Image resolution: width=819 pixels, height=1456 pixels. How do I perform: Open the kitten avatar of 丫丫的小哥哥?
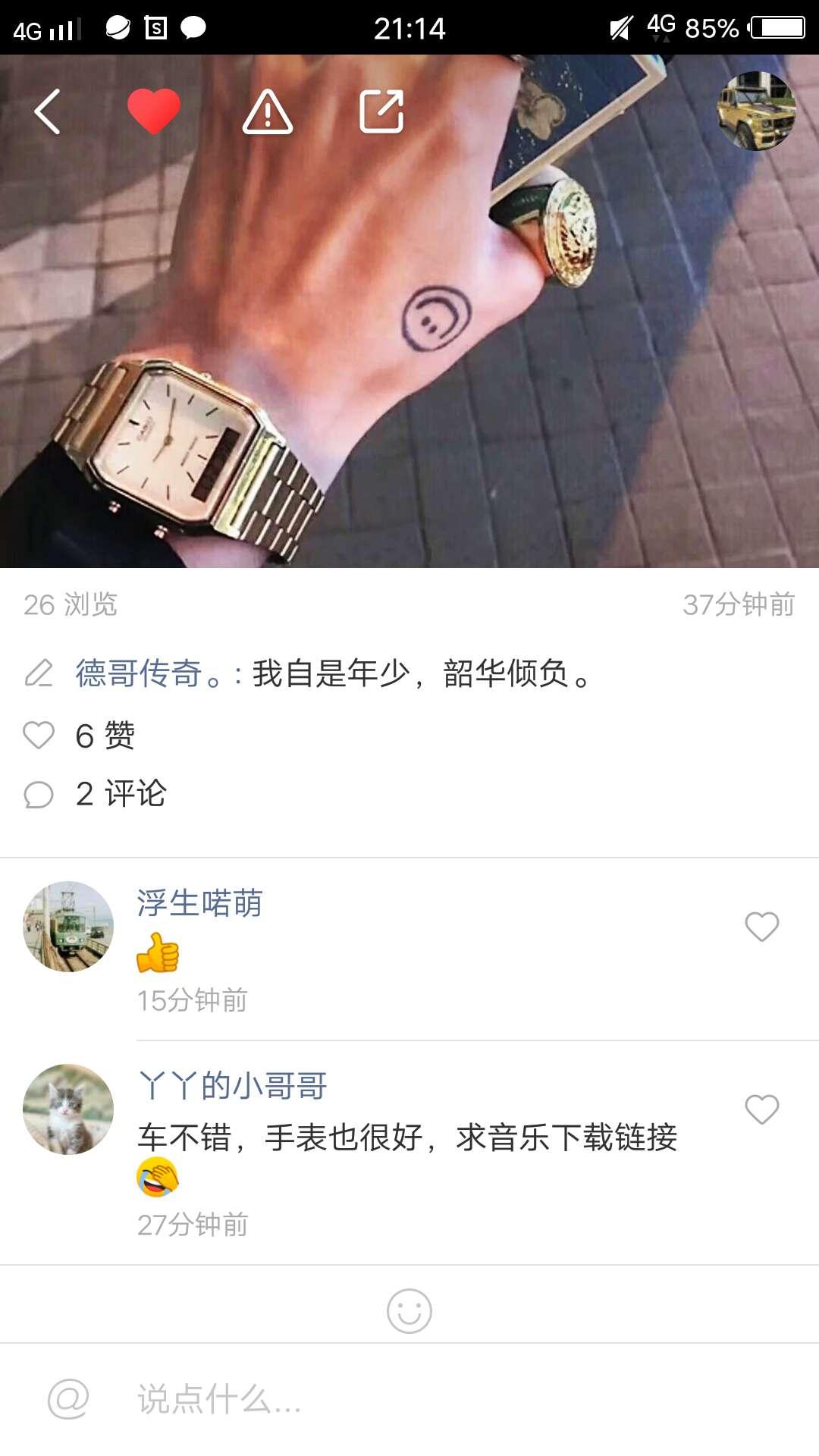pyautogui.click(x=68, y=1109)
